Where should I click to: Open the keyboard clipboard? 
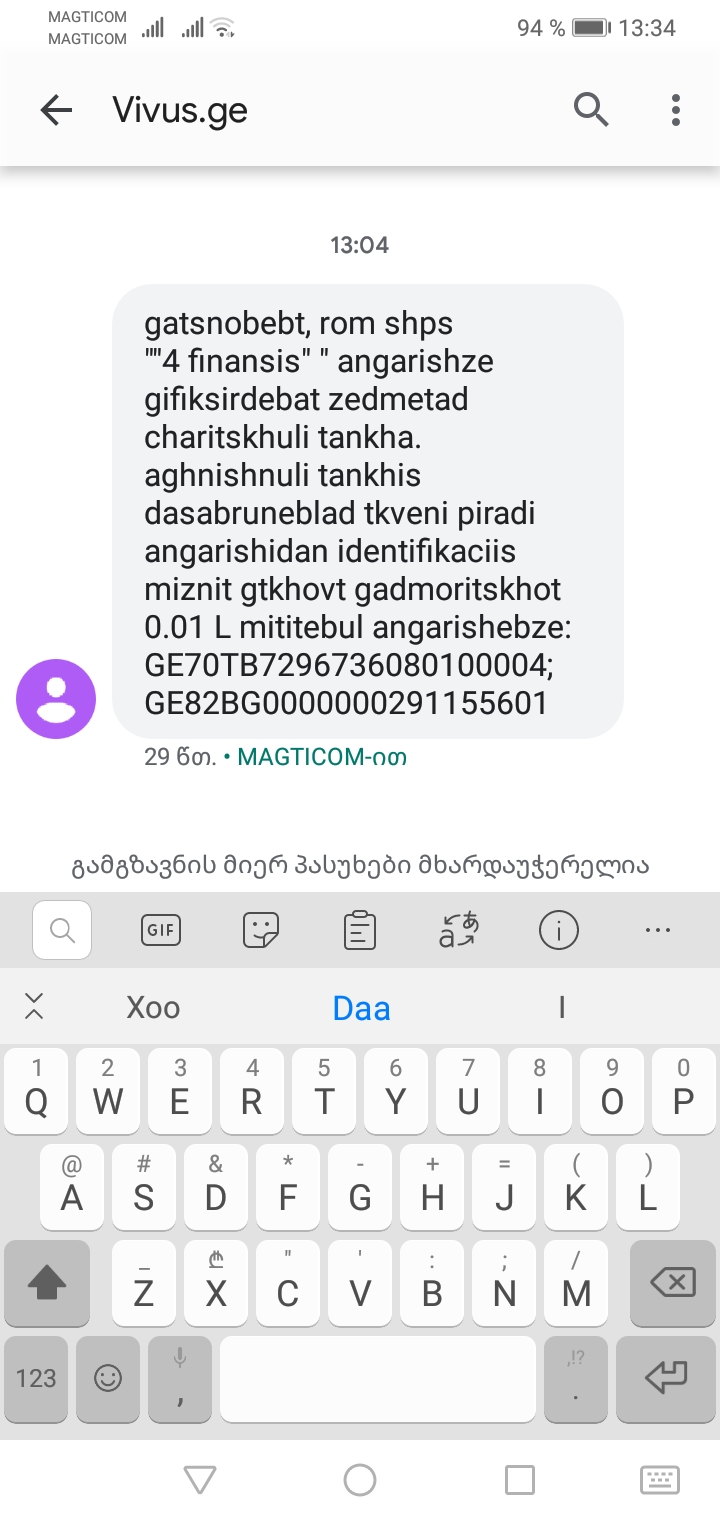click(360, 930)
